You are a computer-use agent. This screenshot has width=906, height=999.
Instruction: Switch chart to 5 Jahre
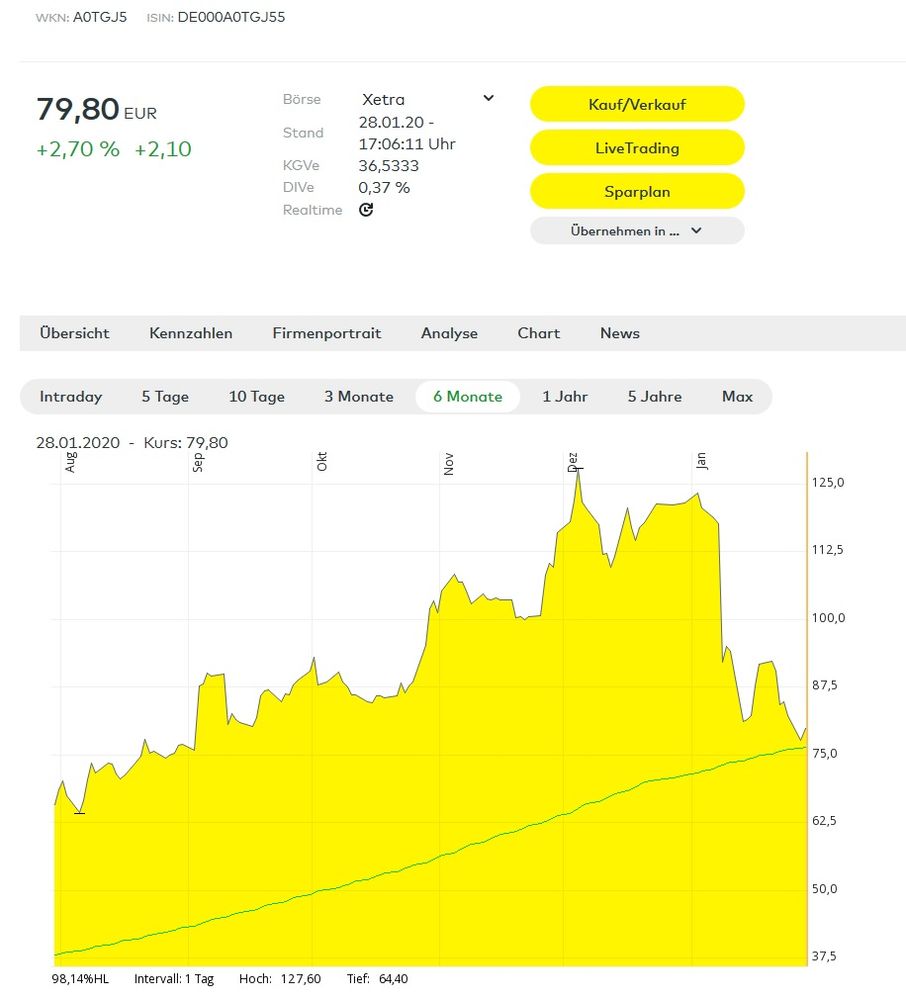[655, 397]
